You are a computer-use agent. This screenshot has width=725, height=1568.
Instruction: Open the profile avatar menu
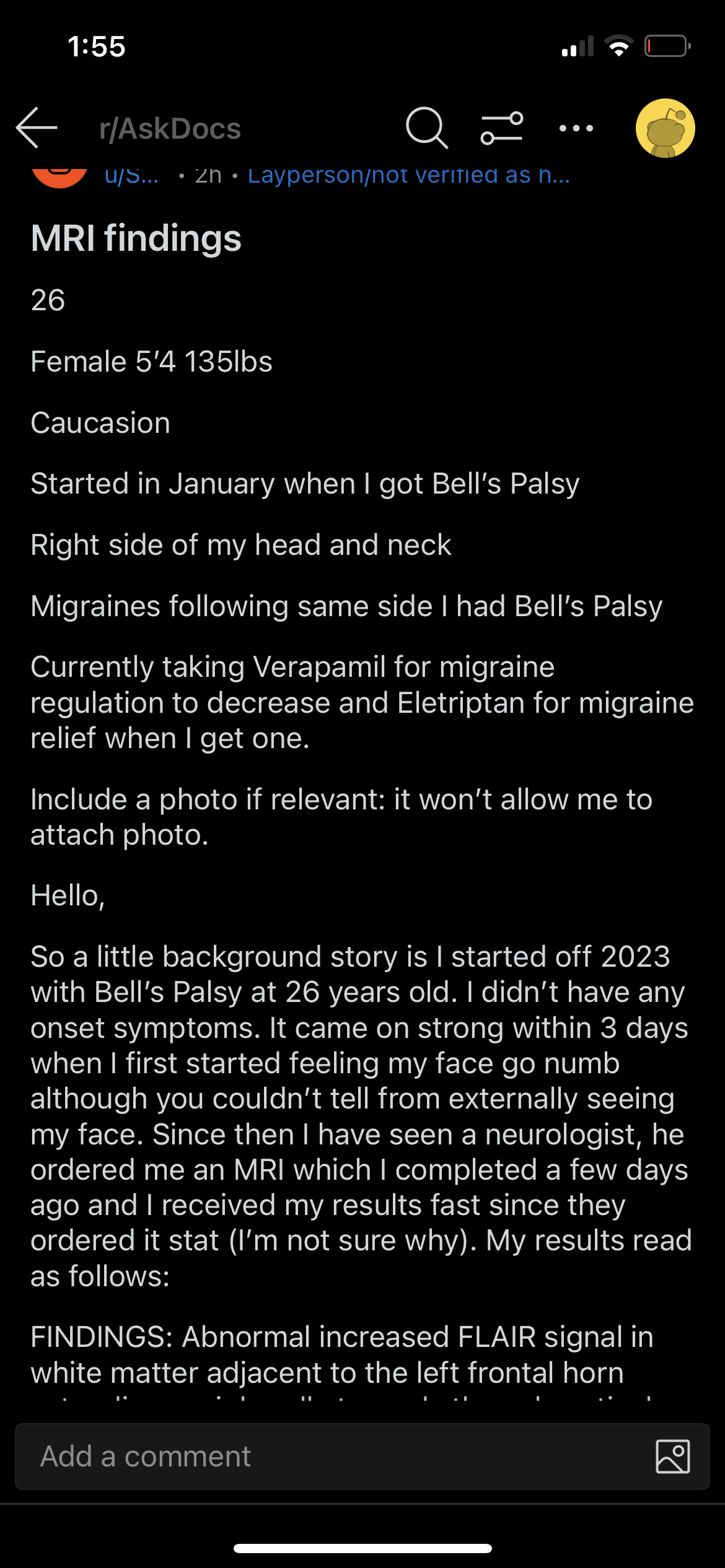(x=666, y=128)
